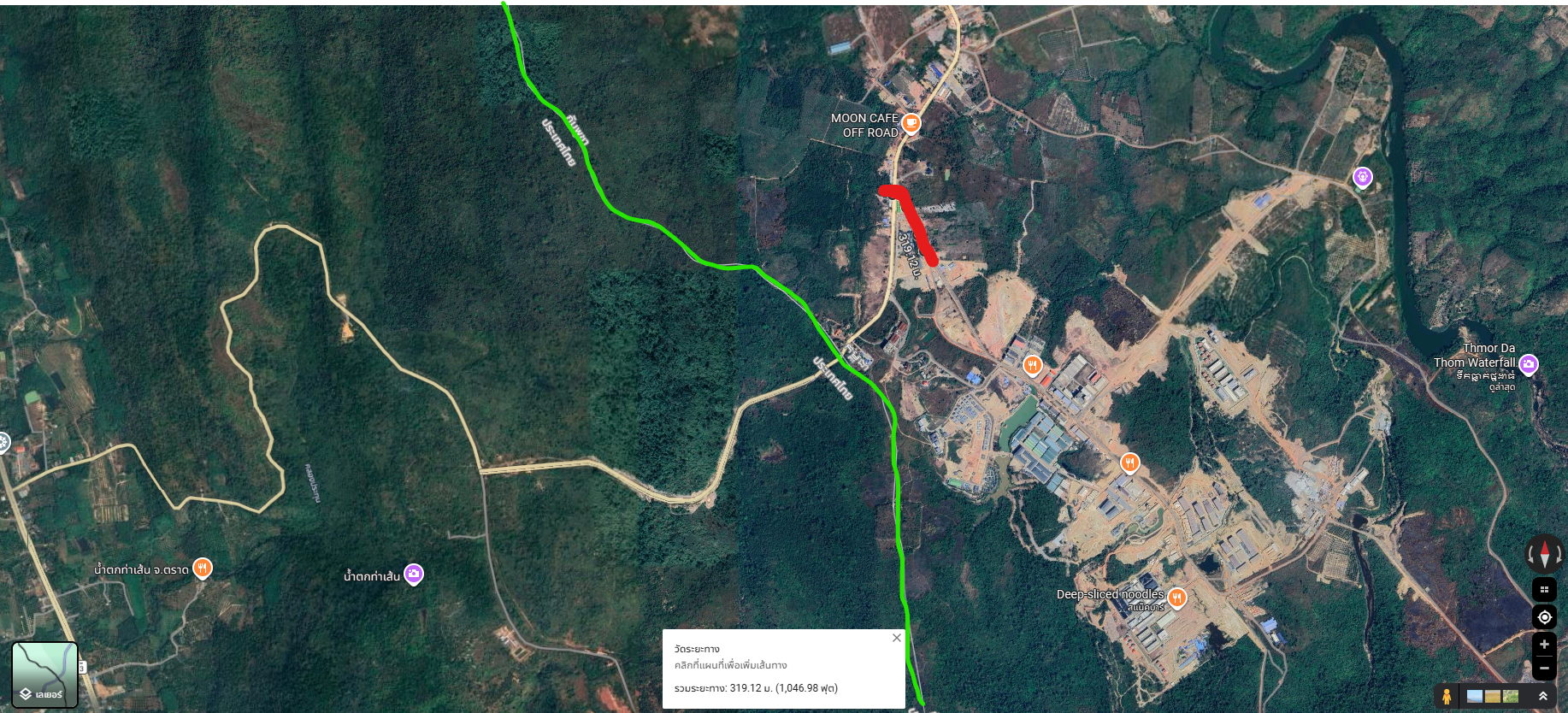1568x713 pixels.
Task: Open the MOON CAFE OFF ROAD pin
Action: pos(911,123)
